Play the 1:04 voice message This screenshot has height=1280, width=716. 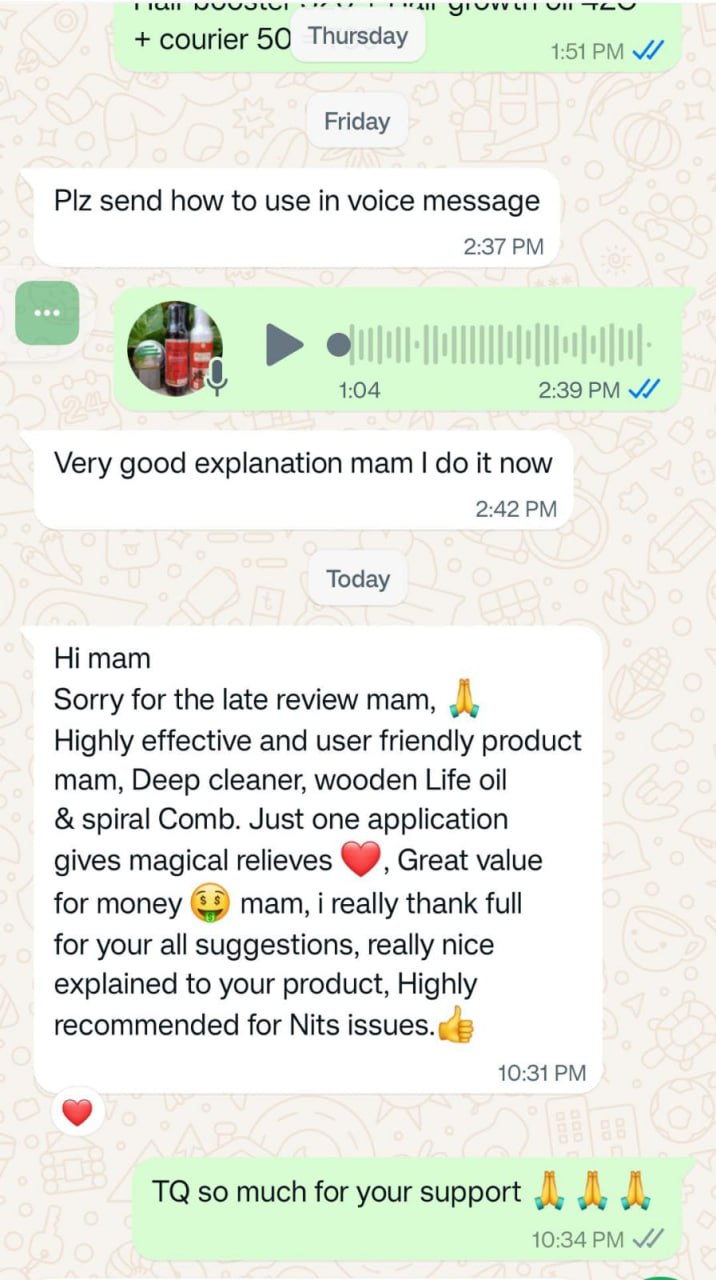tap(283, 345)
